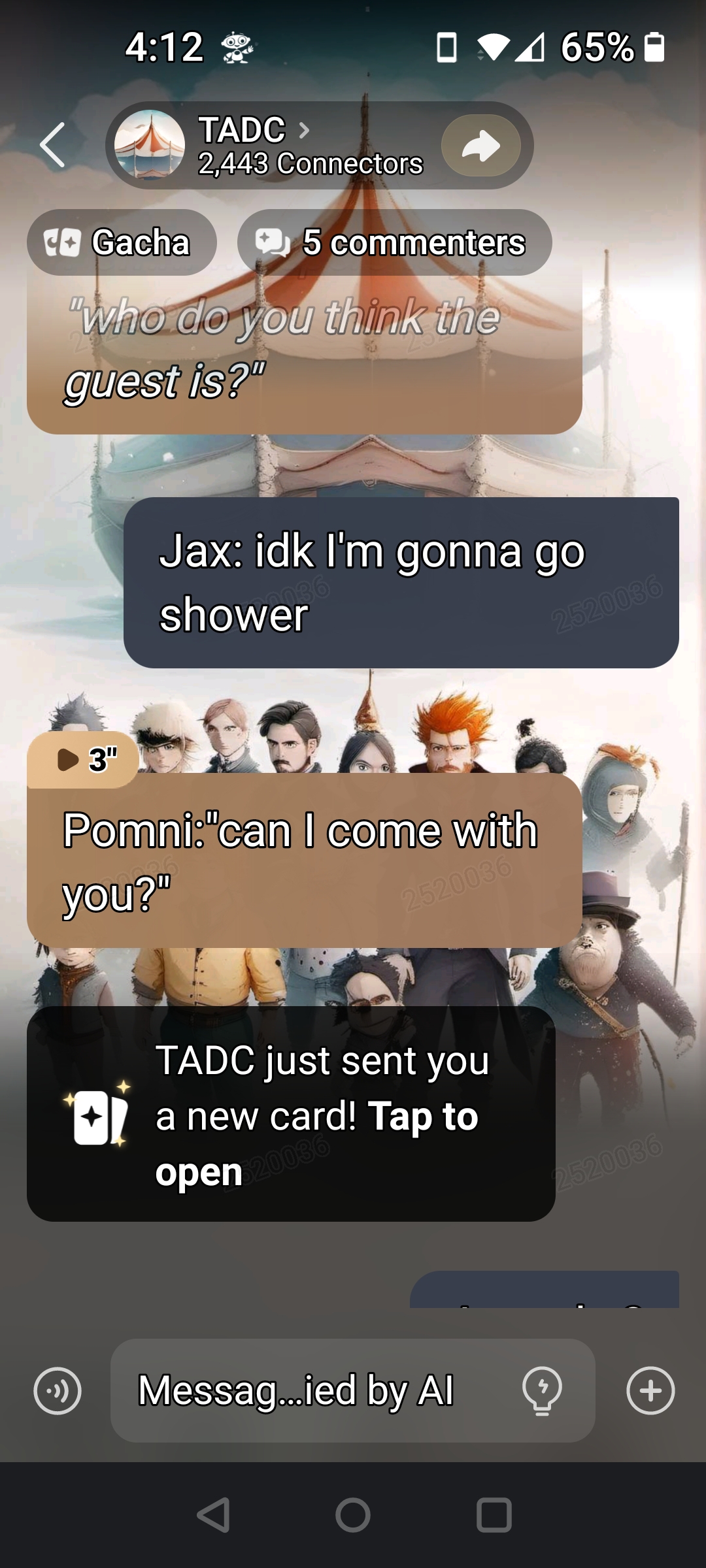Tap the voice input icon
The image size is (706, 1568).
tap(58, 1390)
